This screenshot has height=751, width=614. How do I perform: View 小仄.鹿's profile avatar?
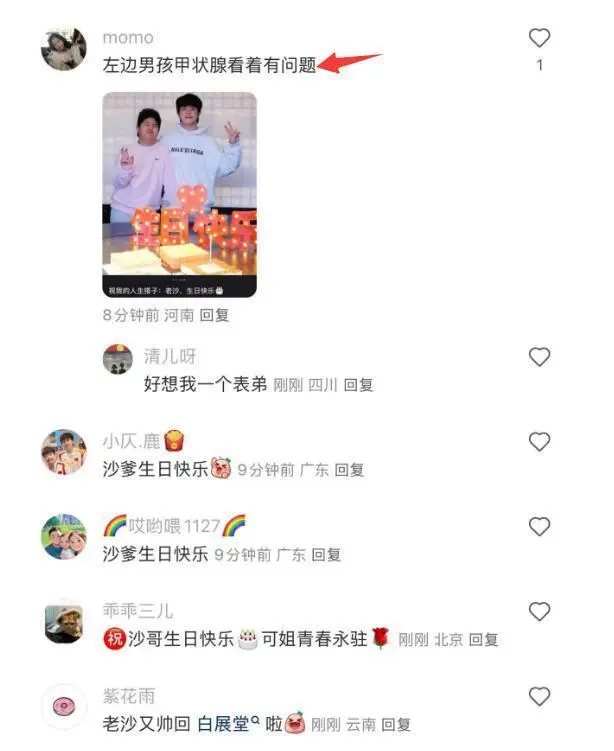pos(63,454)
